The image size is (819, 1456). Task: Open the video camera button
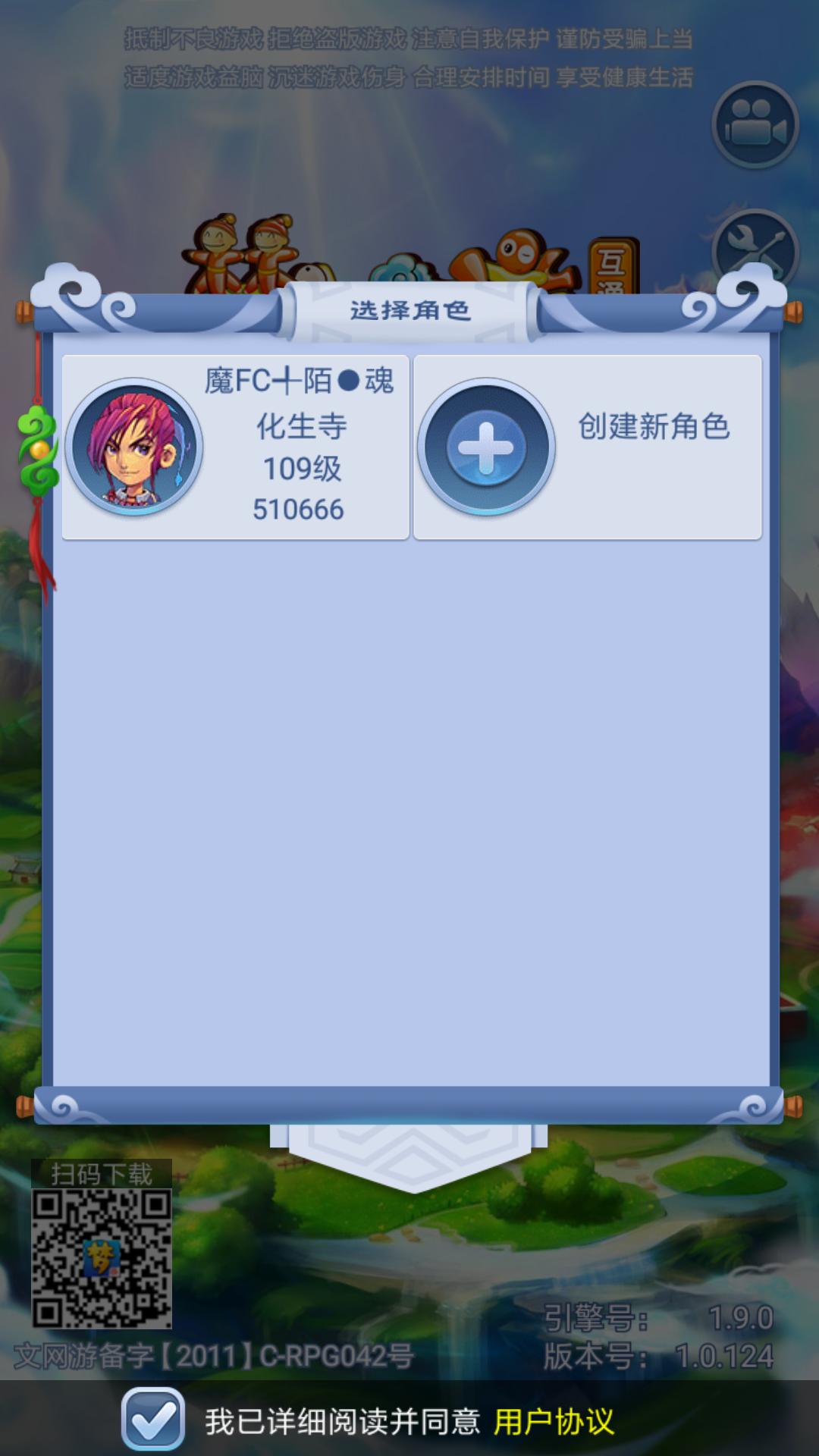click(755, 125)
